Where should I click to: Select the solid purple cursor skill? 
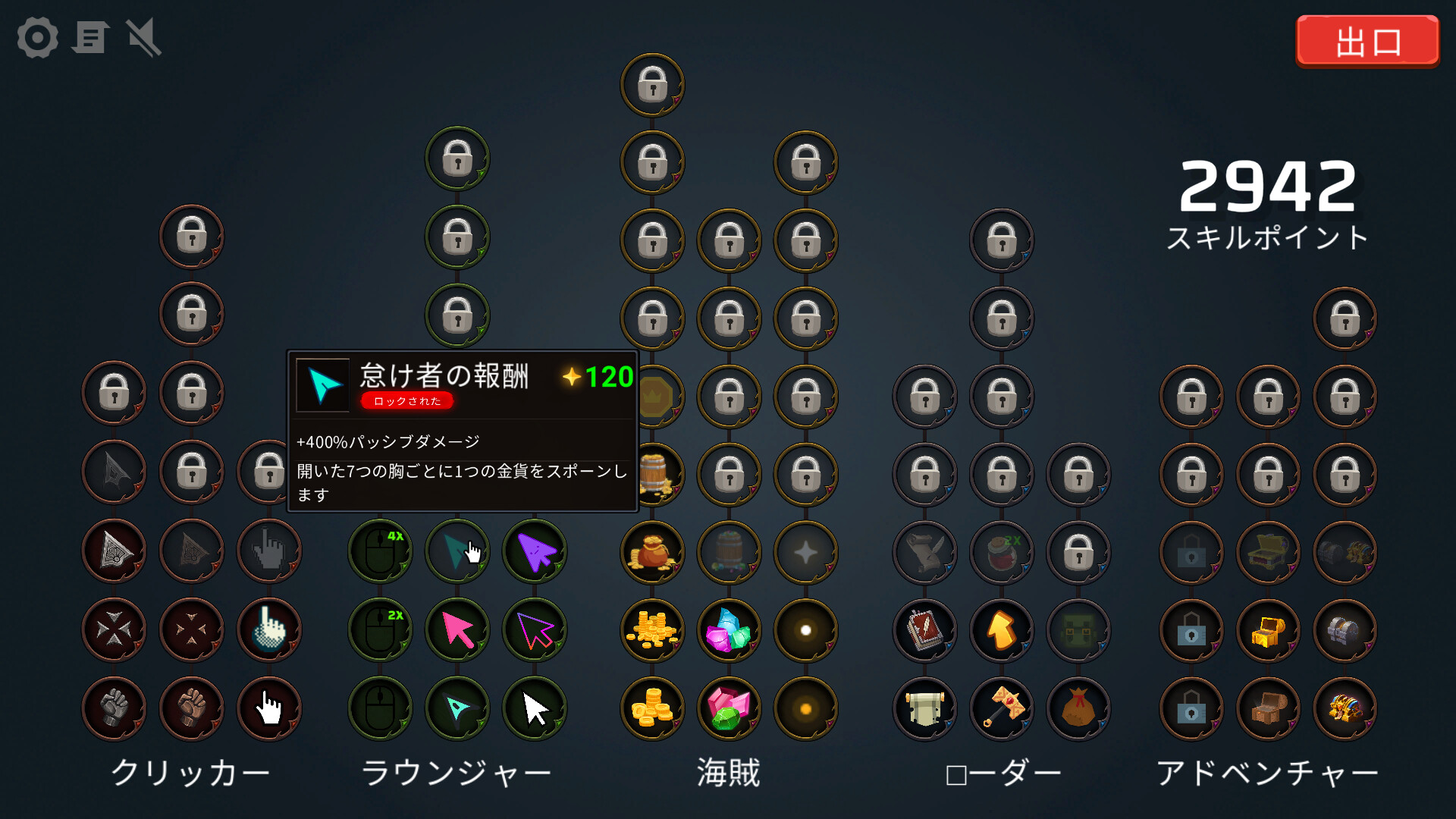pyautogui.click(x=535, y=551)
